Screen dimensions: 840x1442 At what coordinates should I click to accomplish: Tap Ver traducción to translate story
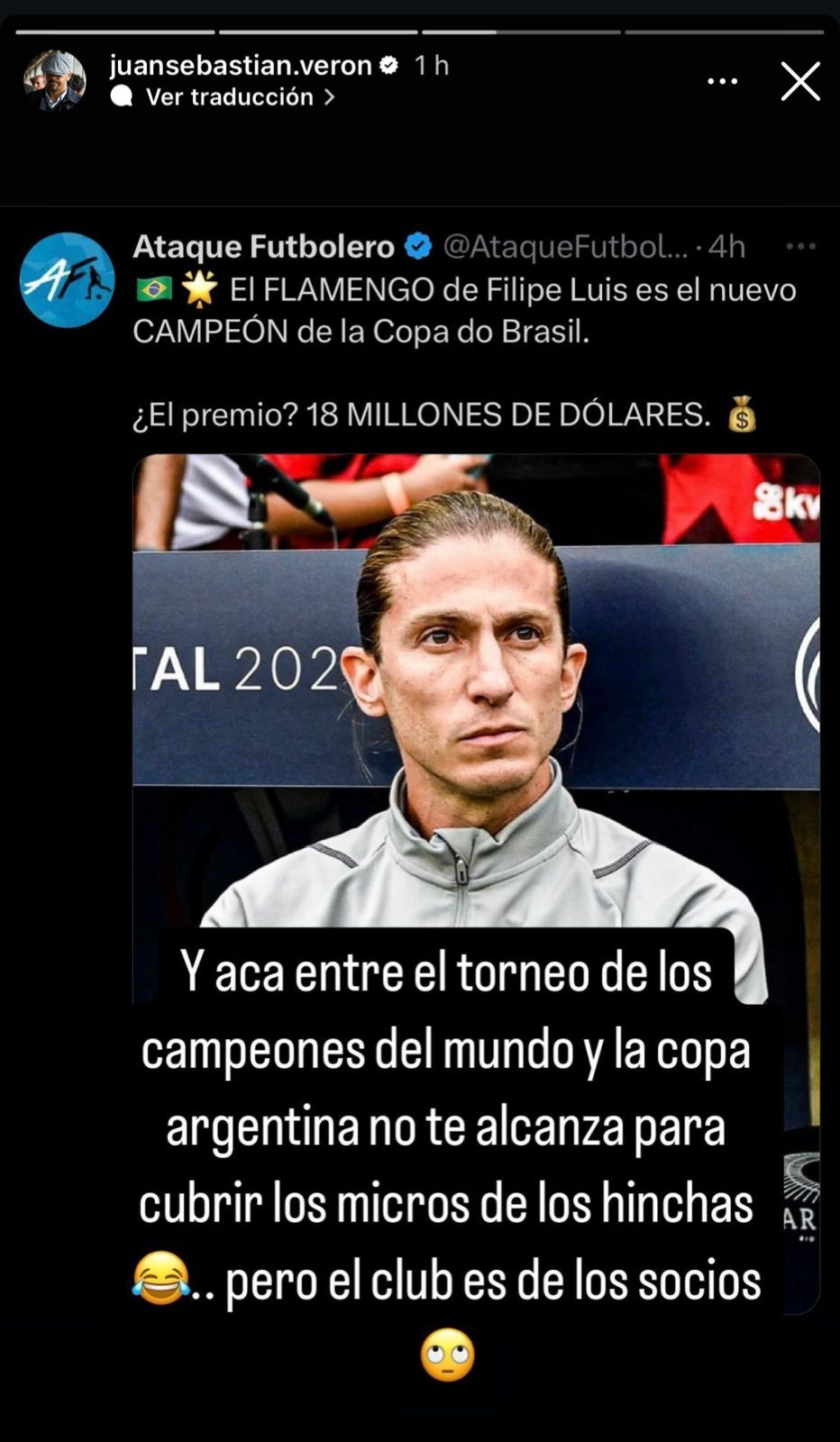tap(230, 97)
